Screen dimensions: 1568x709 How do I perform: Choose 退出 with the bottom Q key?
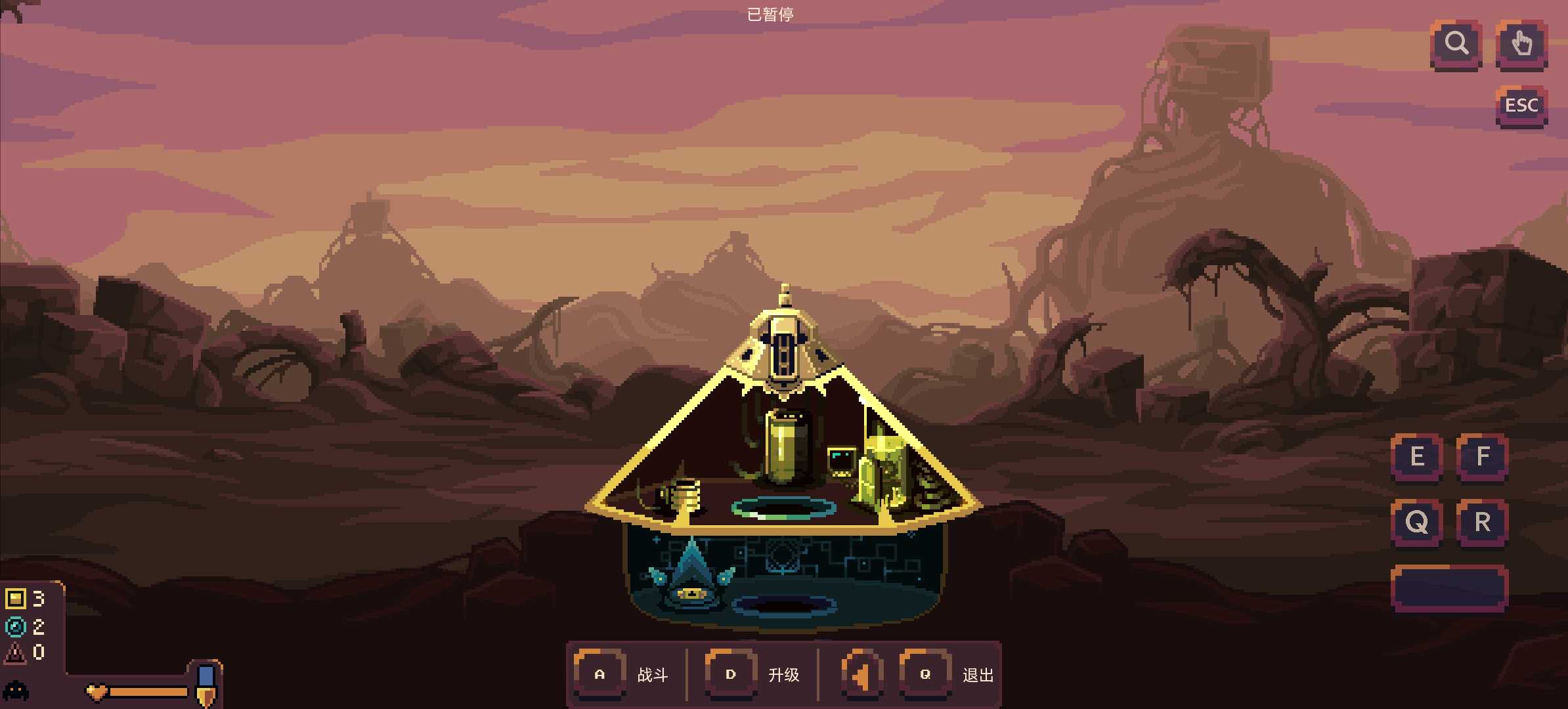tap(925, 674)
